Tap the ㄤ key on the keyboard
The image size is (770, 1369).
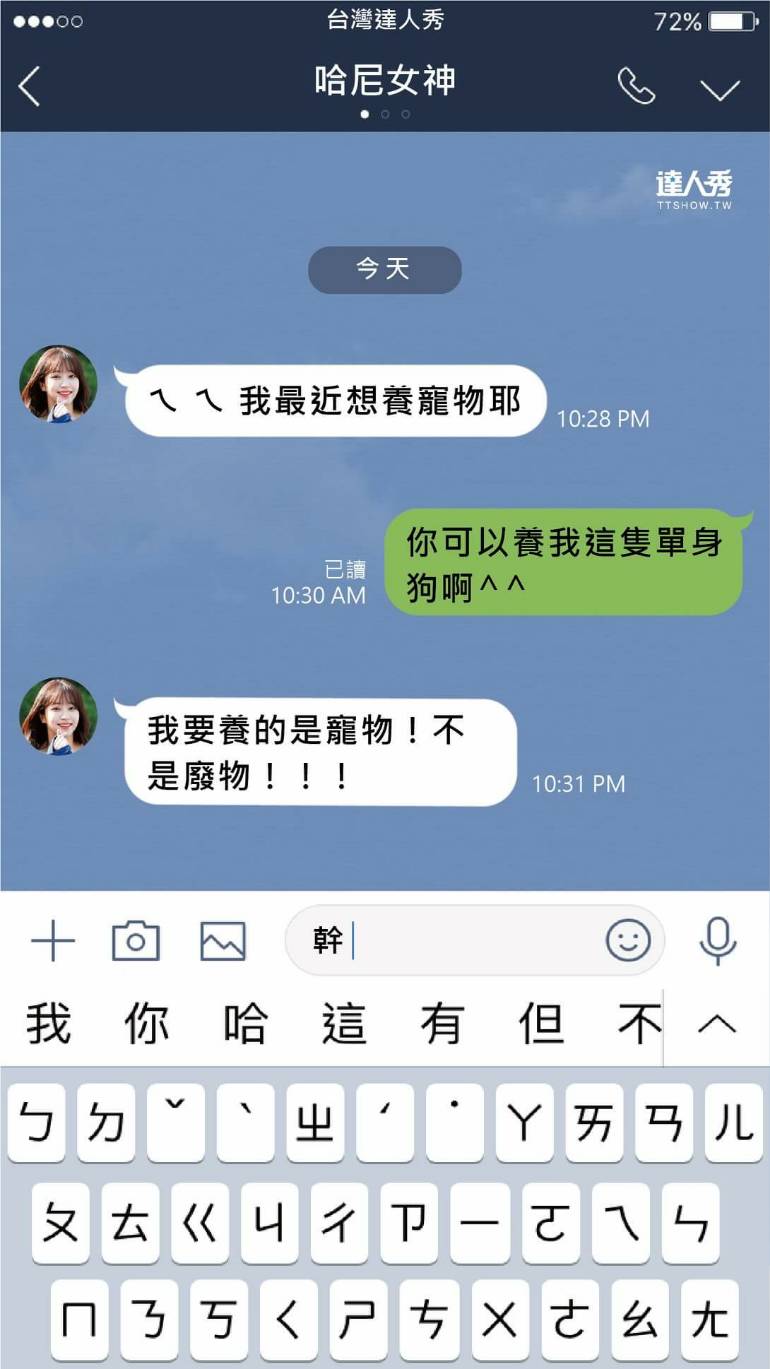pyautogui.click(x=709, y=1320)
